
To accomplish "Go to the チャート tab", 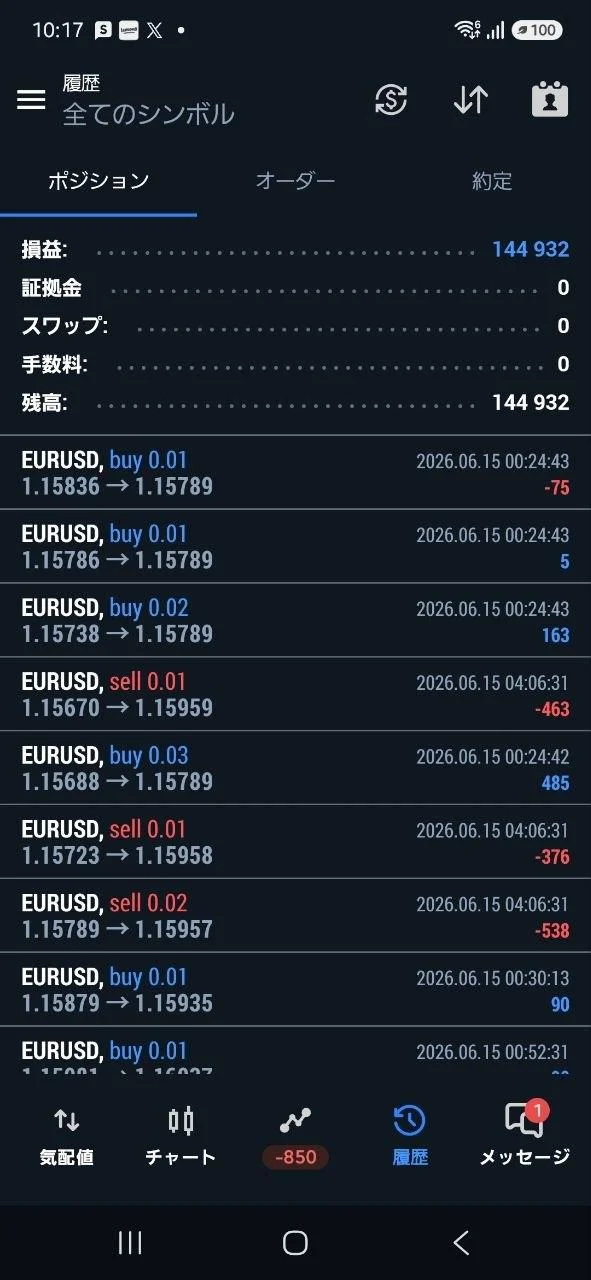I will coord(181,1136).
